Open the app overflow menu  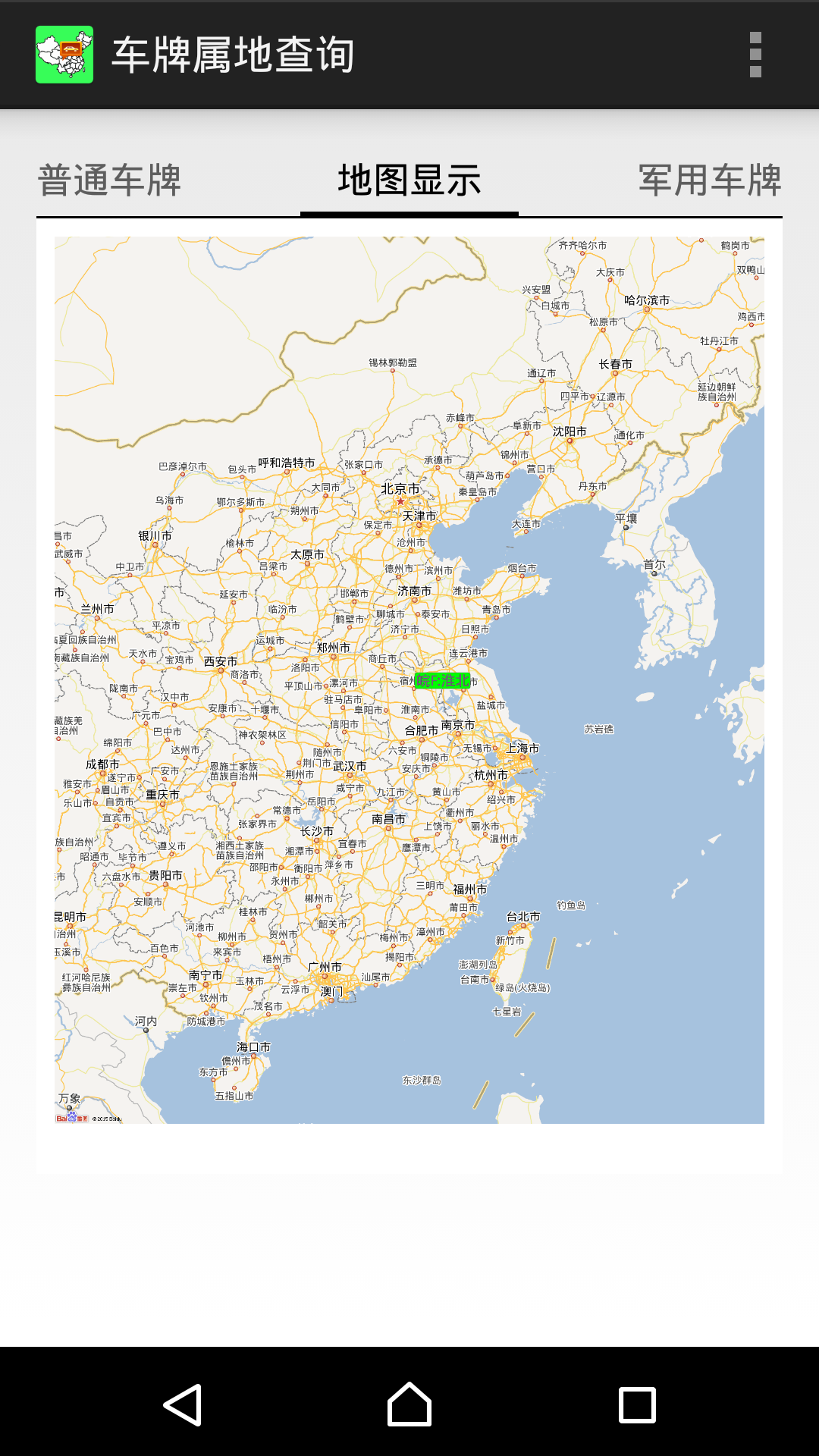click(x=755, y=55)
